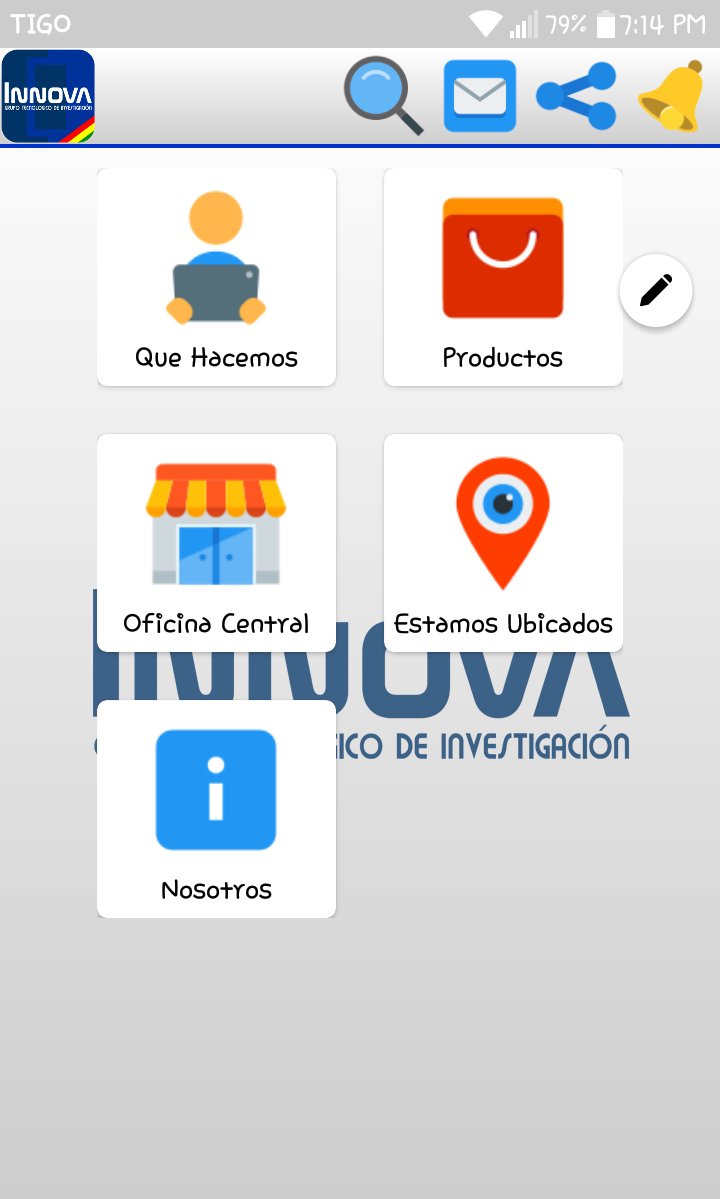The width and height of the screenshot is (720, 1199).
Task: Open the Oficina Central card
Action: point(216,543)
